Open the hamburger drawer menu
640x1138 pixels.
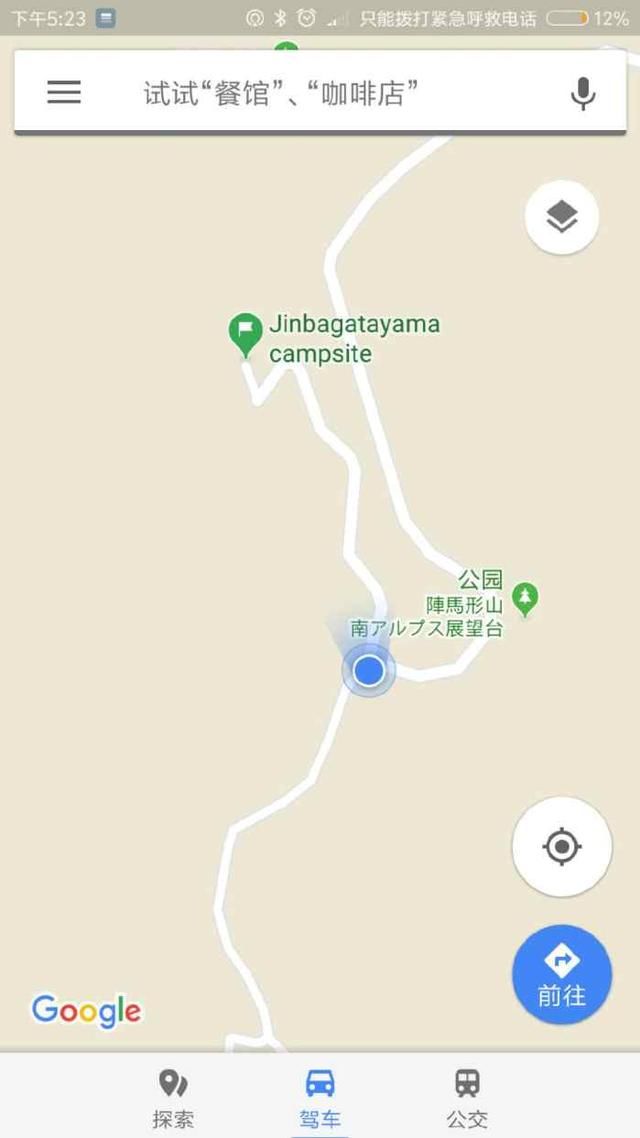tap(64, 93)
